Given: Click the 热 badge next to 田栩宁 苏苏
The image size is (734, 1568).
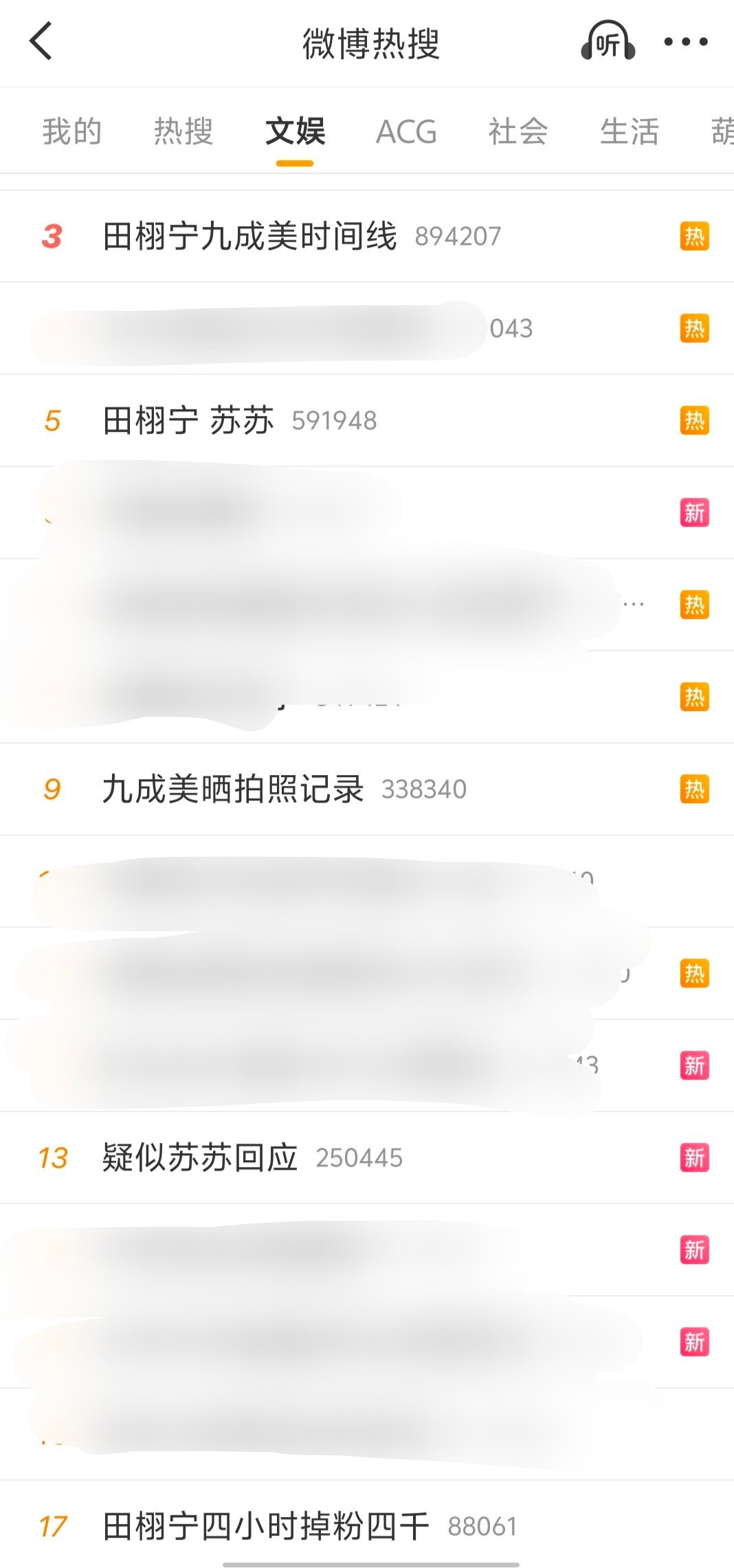Looking at the screenshot, I should [x=695, y=420].
